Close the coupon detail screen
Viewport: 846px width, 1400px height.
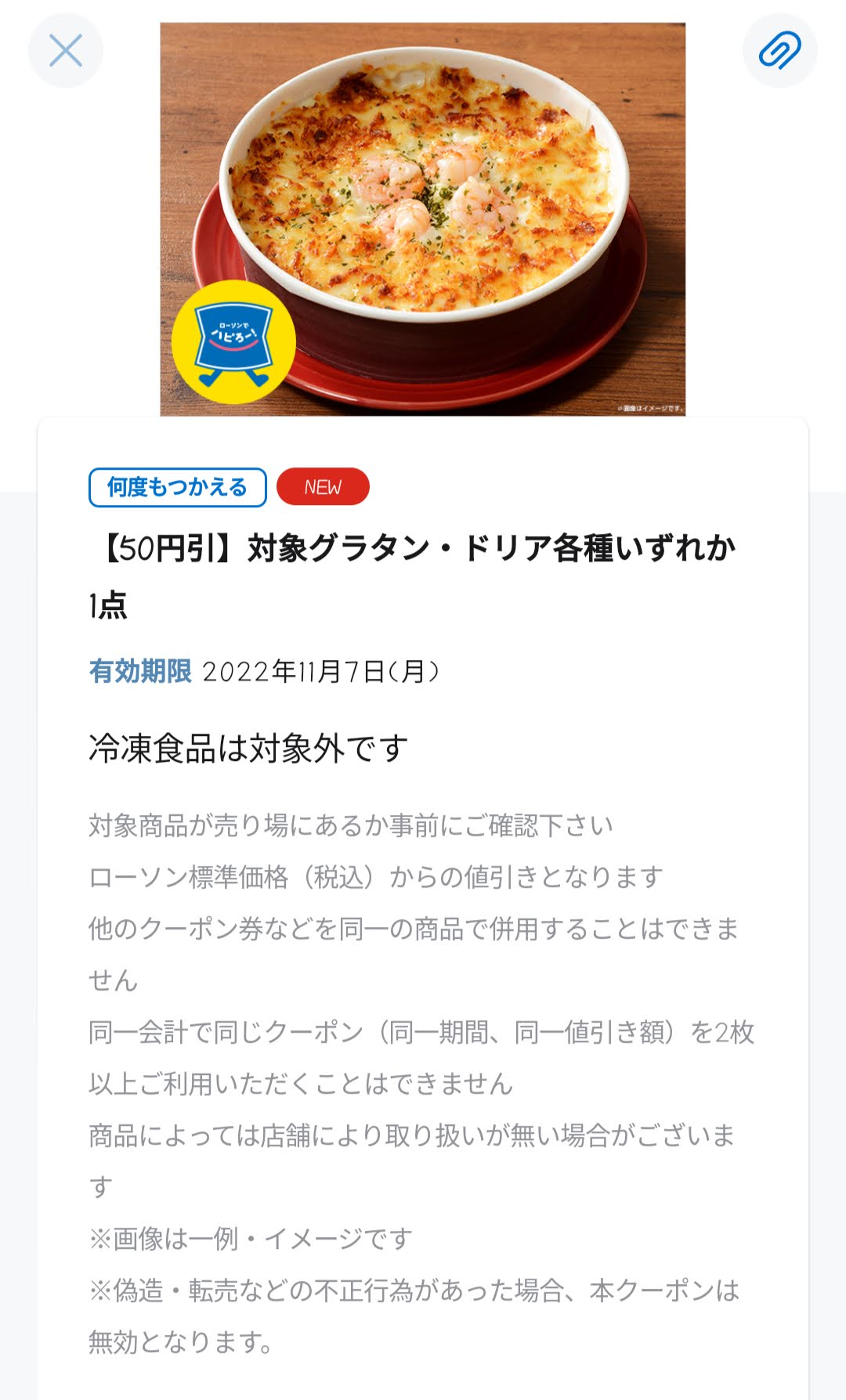(66, 51)
